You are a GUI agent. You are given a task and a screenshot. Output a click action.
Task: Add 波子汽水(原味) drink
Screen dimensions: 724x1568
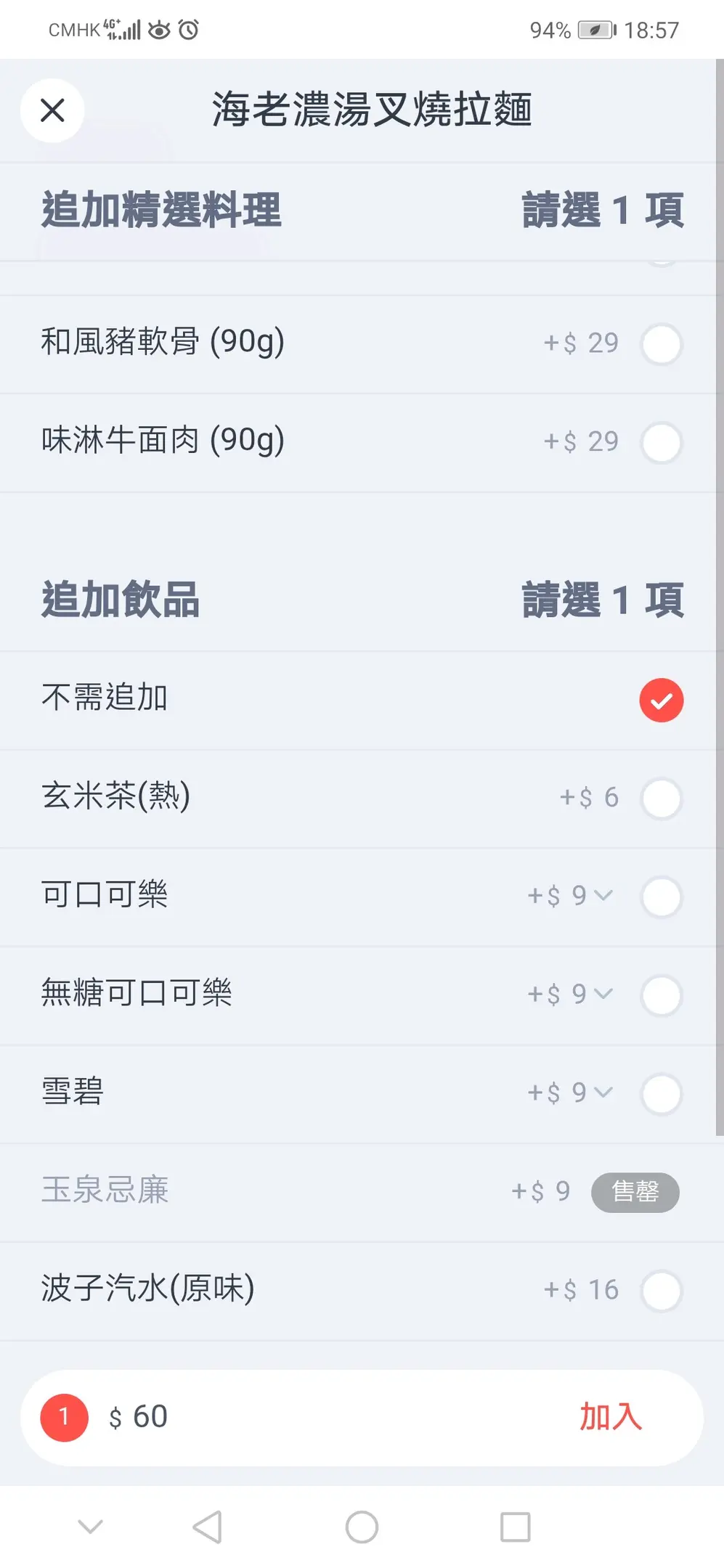tap(661, 1290)
